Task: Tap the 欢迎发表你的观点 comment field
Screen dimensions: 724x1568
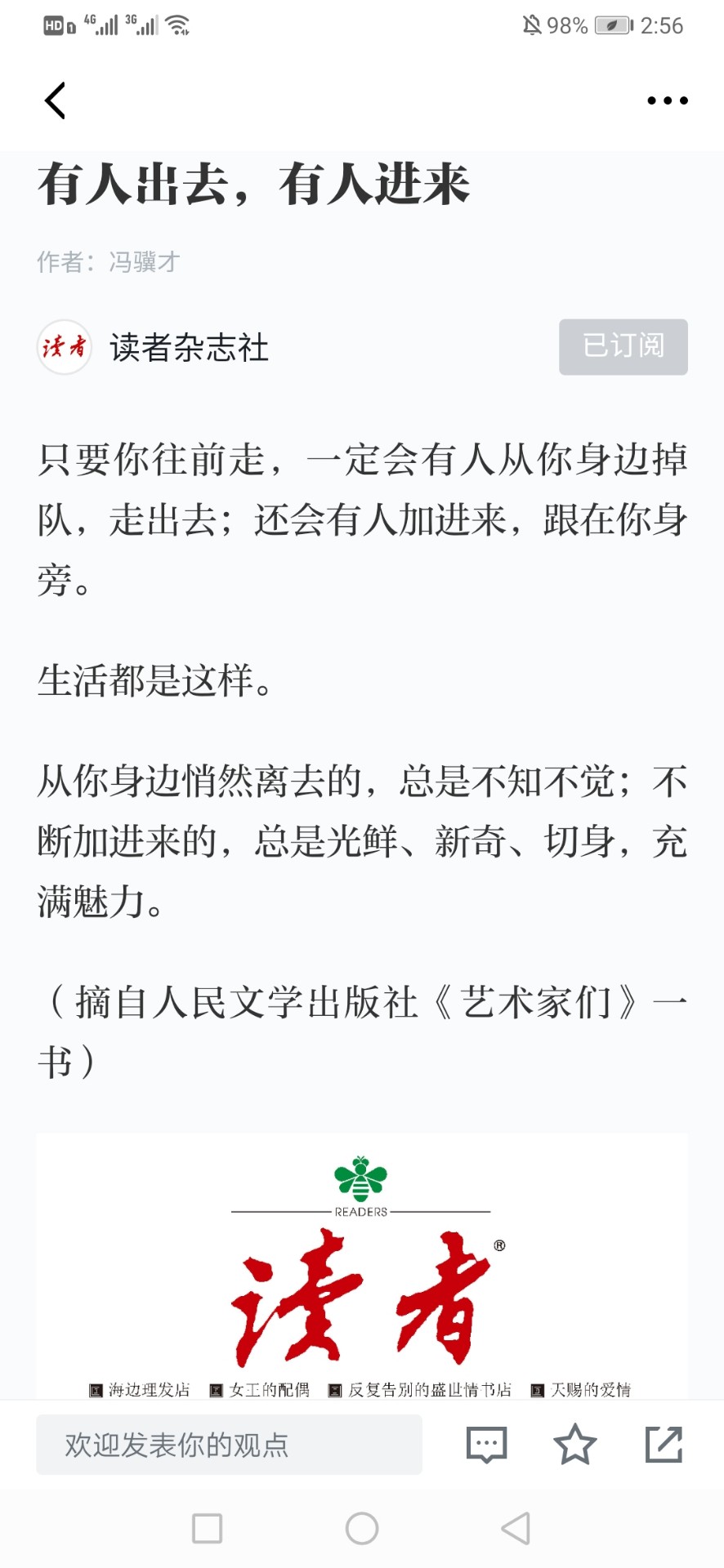Action: click(229, 1445)
